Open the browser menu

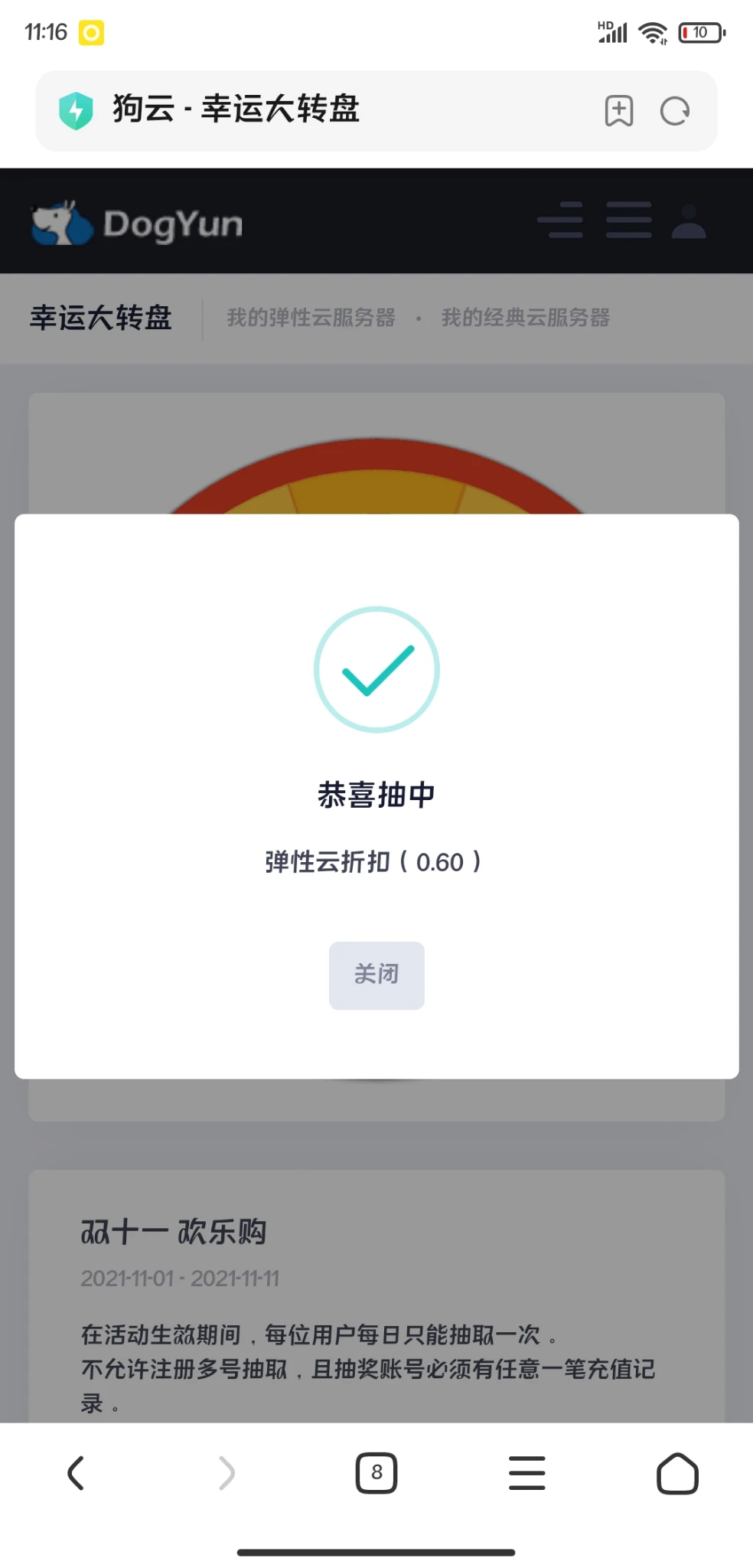pos(527,1473)
